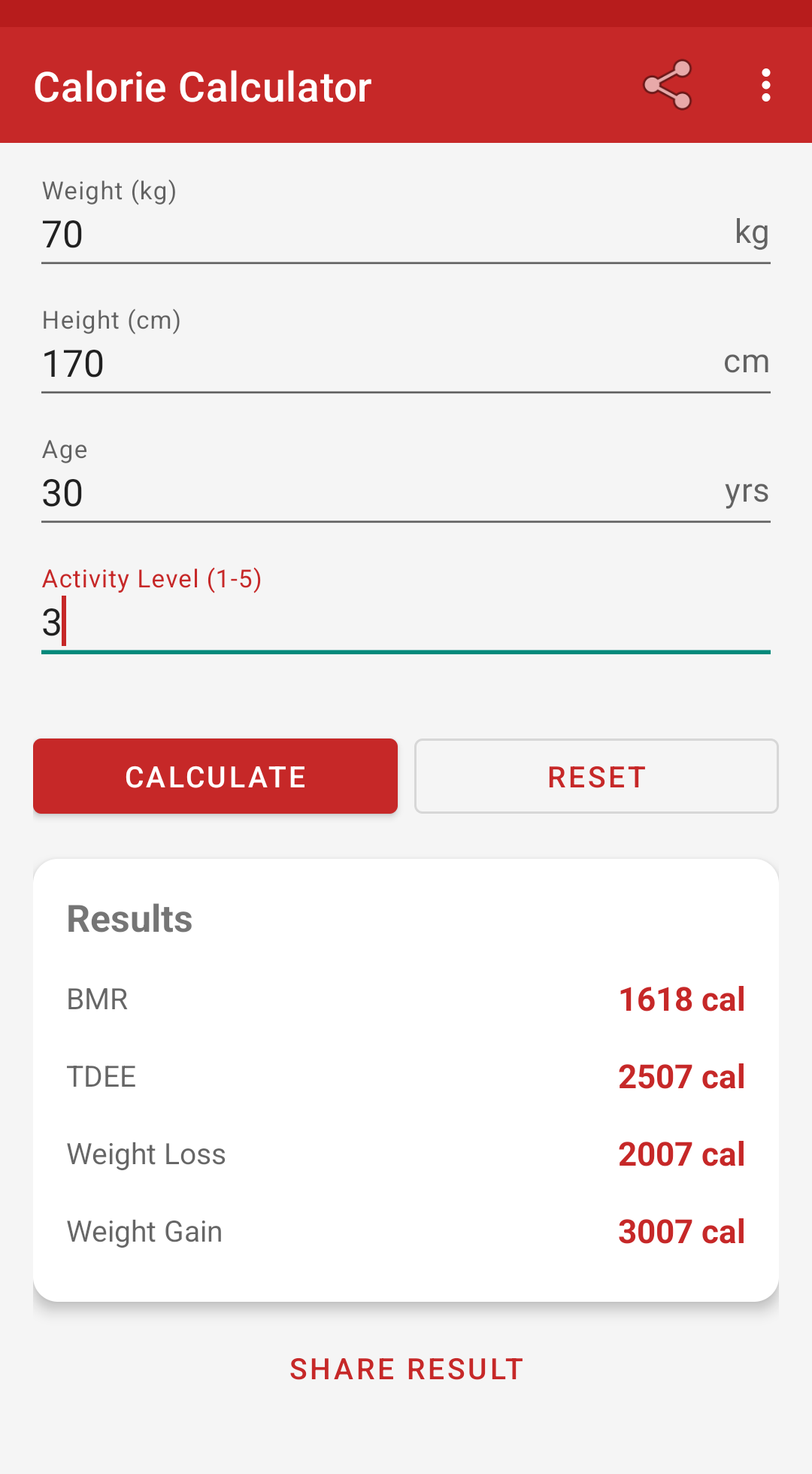This screenshot has width=812, height=1474.
Task: Open the three-dot overflow menu
Action: (x=765, y=85)
